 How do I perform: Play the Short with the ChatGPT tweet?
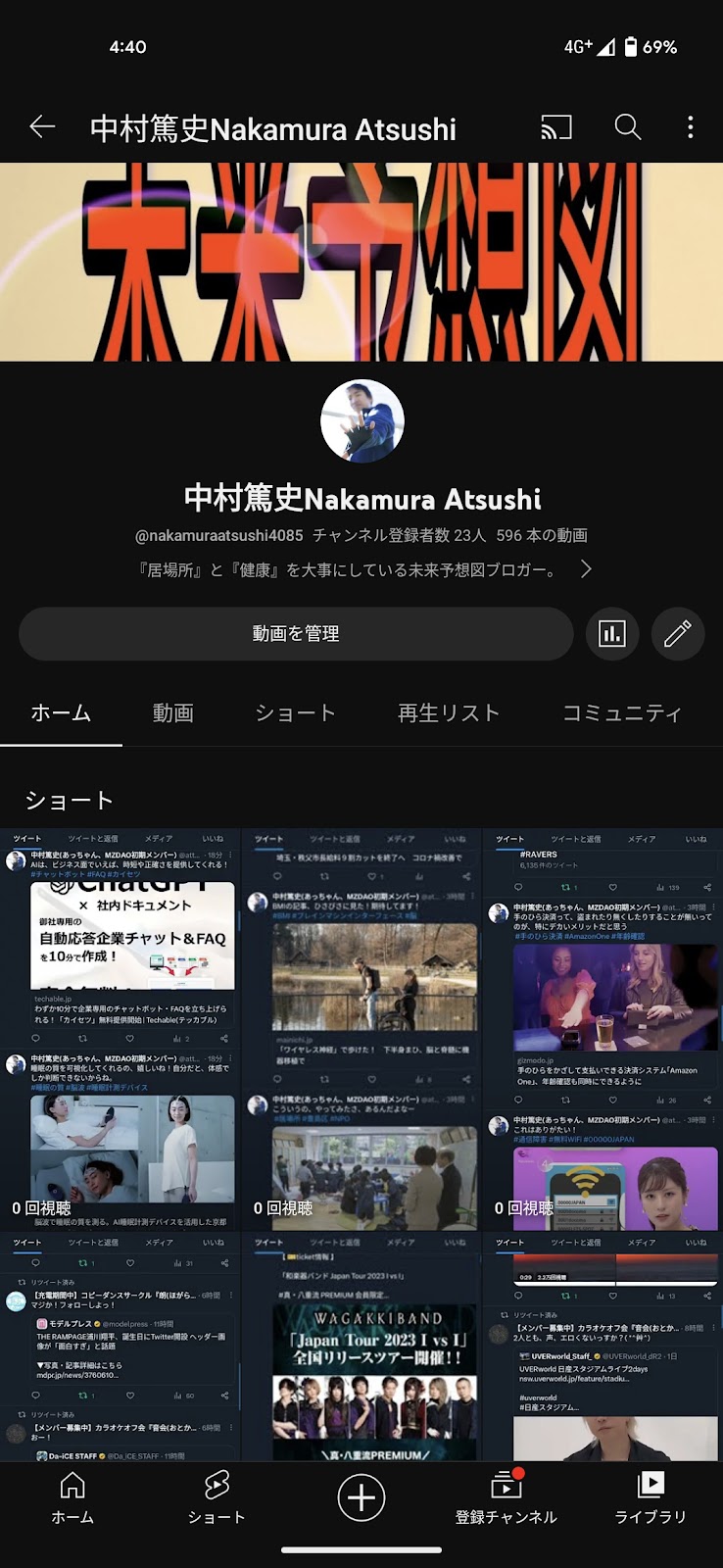point(120,1029)
